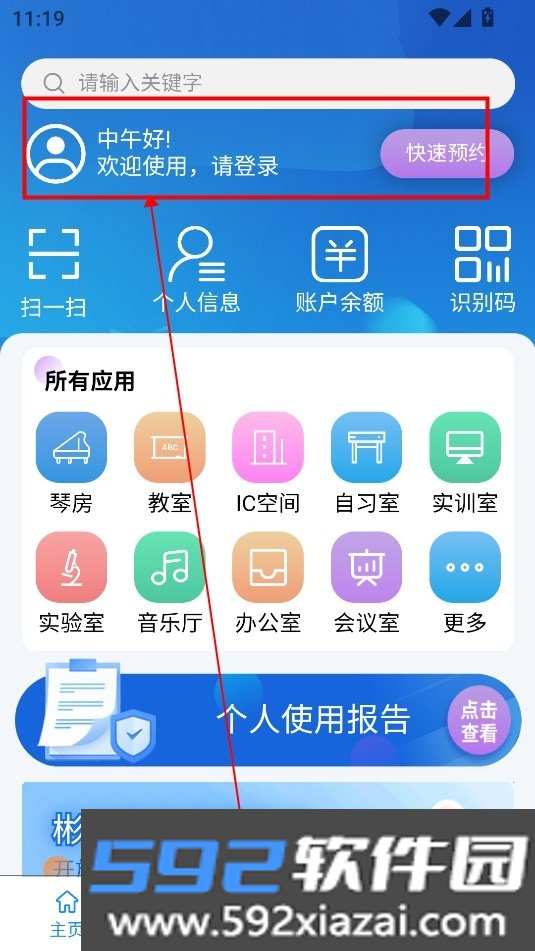The image size is (535, 951).
Task: Open the 琴房 piano room app
Action: 72,463
